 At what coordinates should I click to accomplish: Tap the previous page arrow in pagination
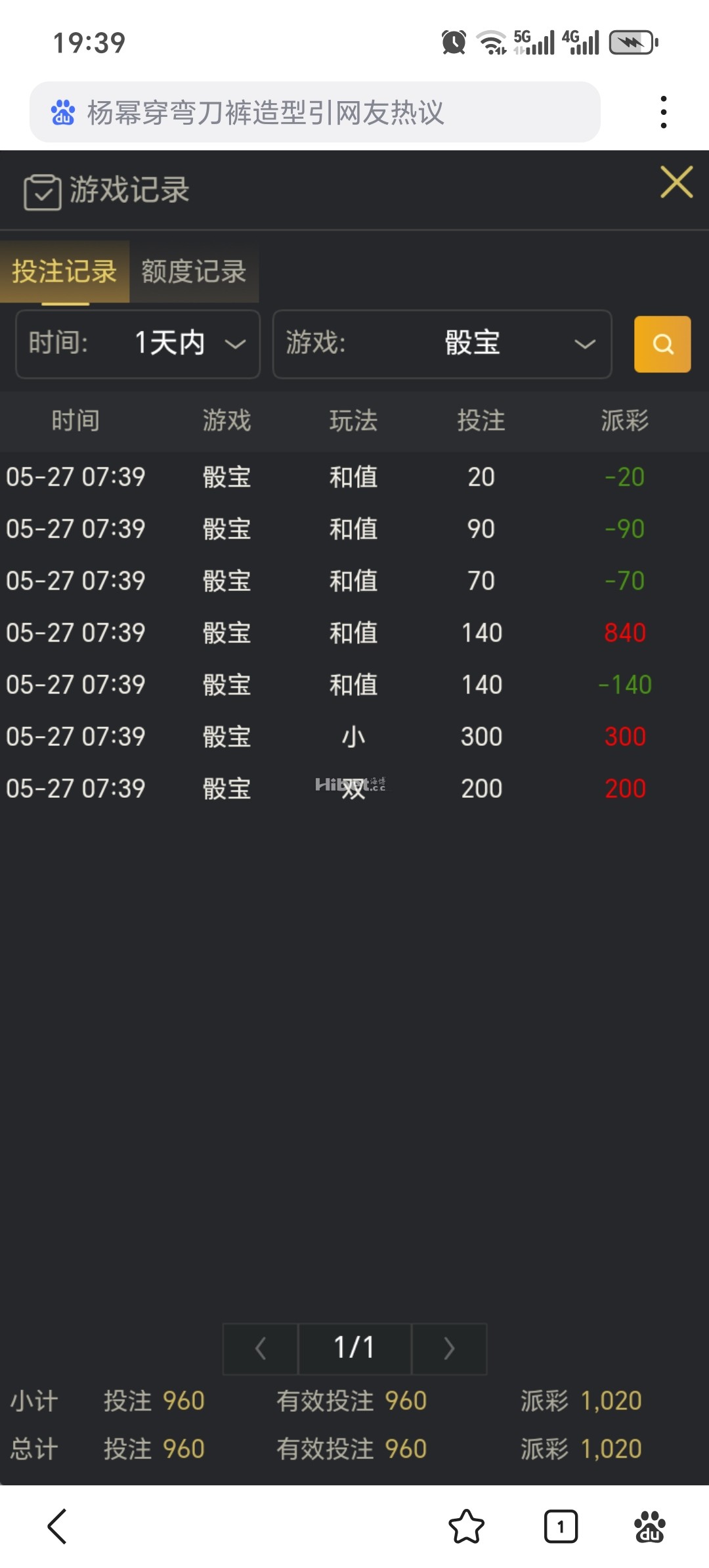coord(259,1348)
